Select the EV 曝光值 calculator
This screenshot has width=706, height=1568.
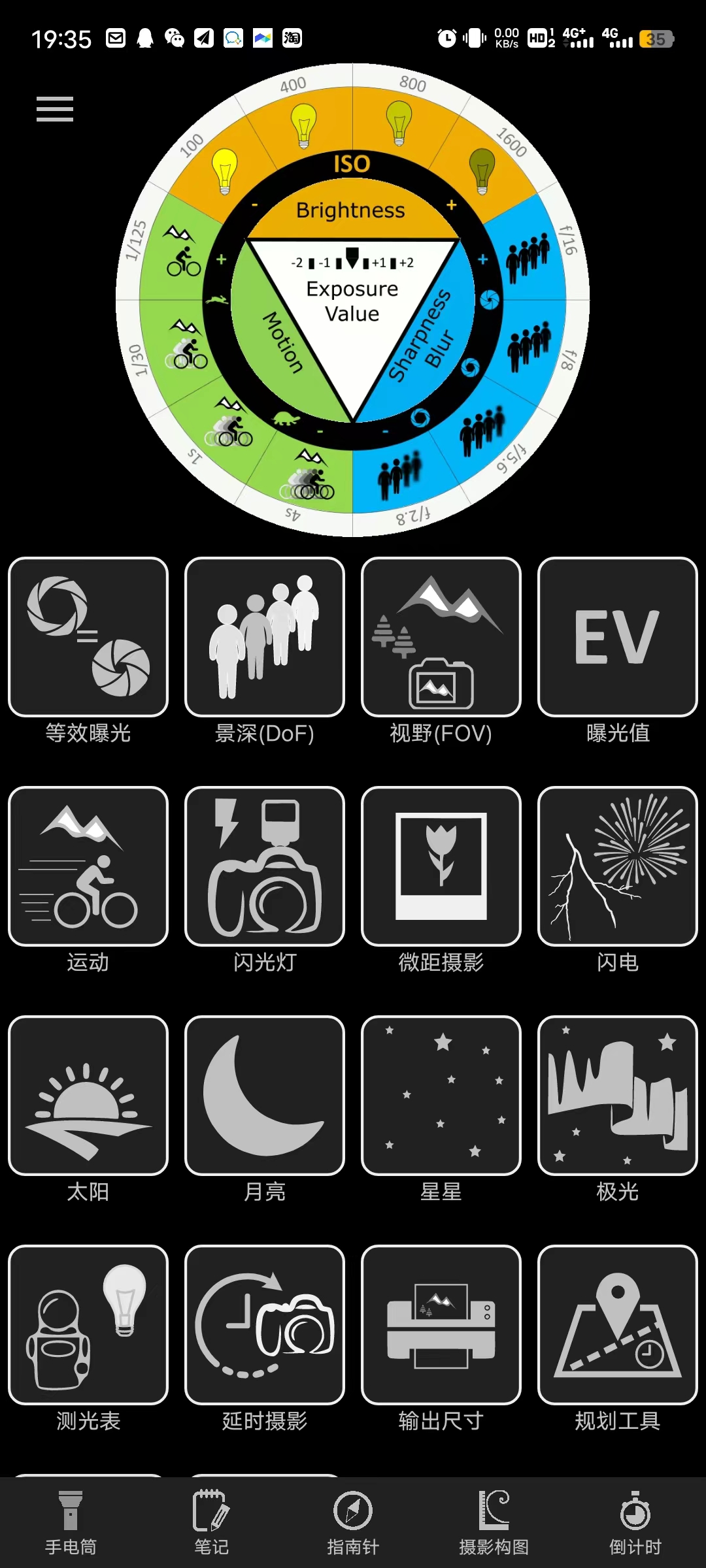coord(617,636)
